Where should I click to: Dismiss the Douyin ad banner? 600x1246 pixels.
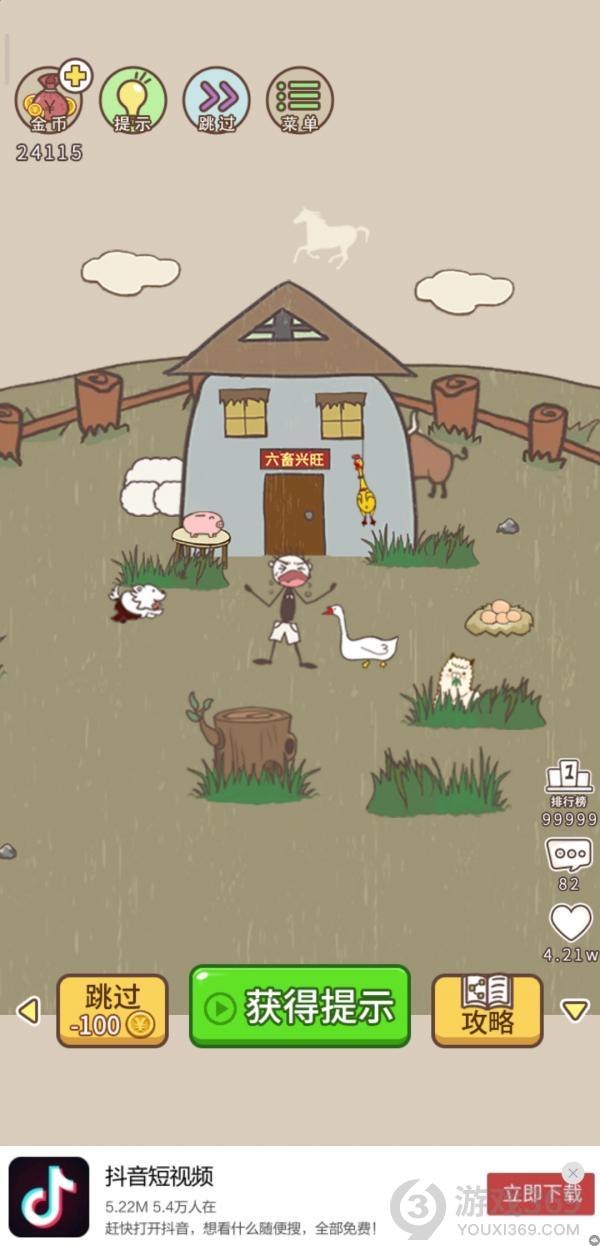573,1172
